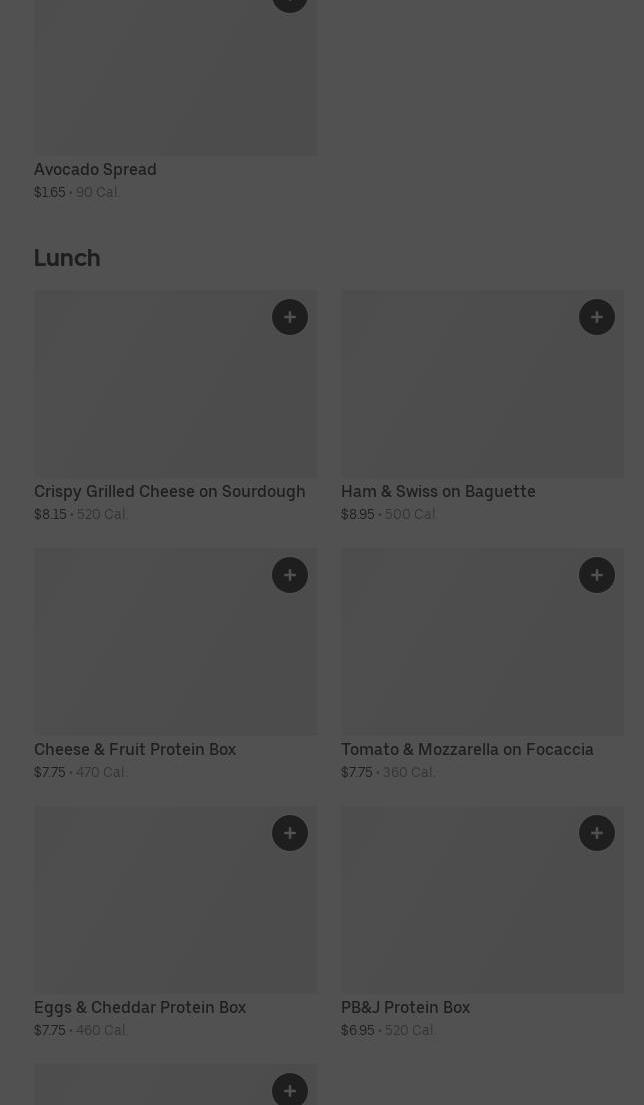644x1105 pixels.
Task: View Crispy Grilled Cheese on Sourdough details
Action: pos(169,491)
